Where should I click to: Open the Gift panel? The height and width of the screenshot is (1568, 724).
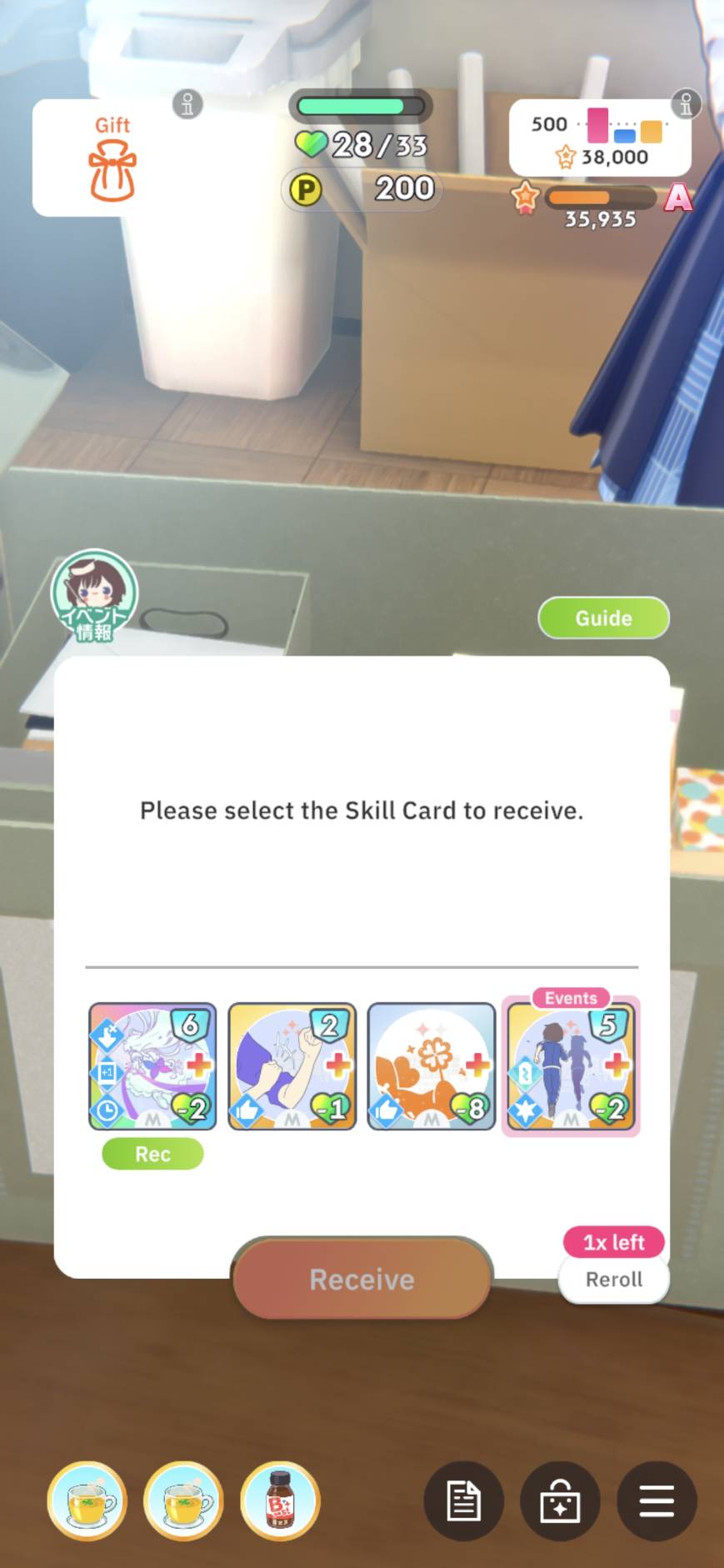click(112, 159)
